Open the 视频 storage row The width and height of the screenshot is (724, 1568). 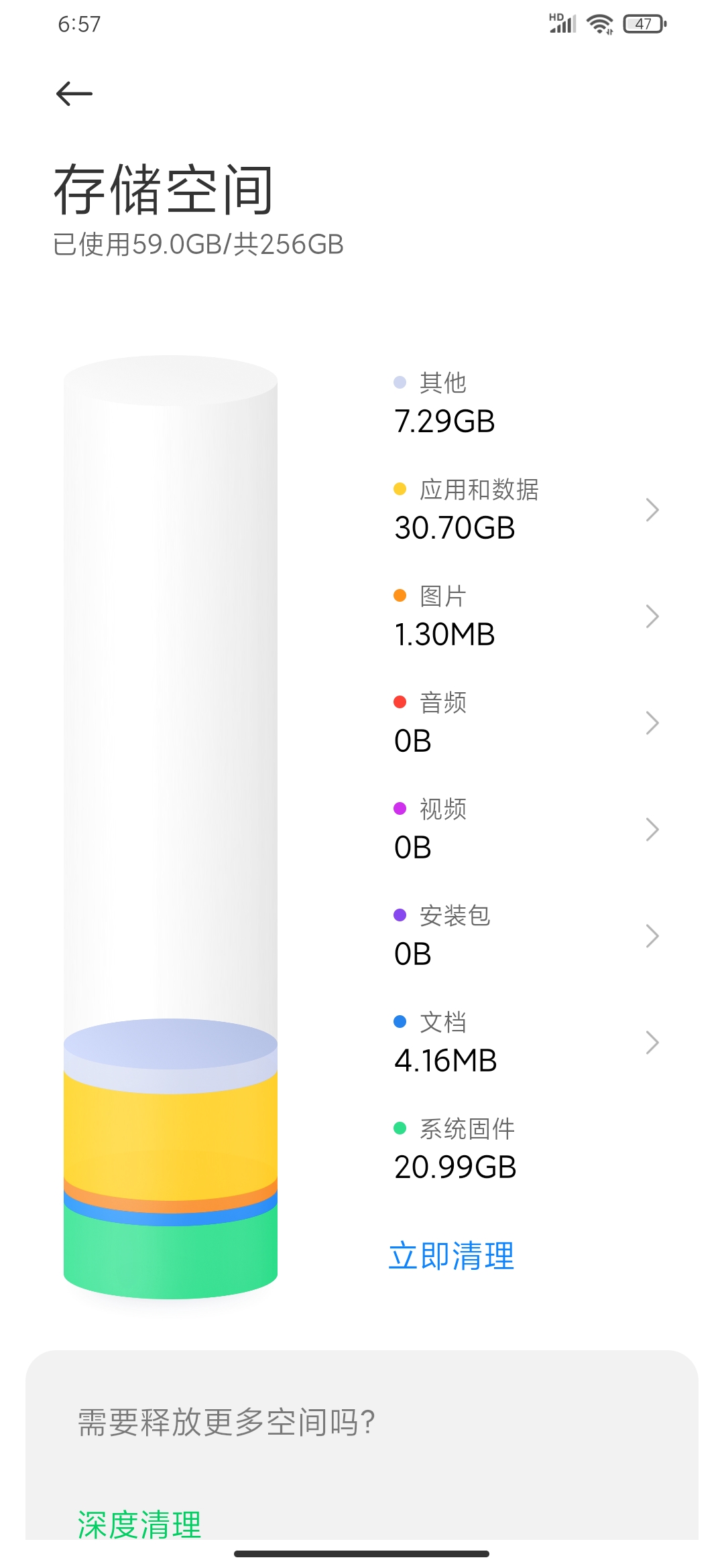coord(526,830)
